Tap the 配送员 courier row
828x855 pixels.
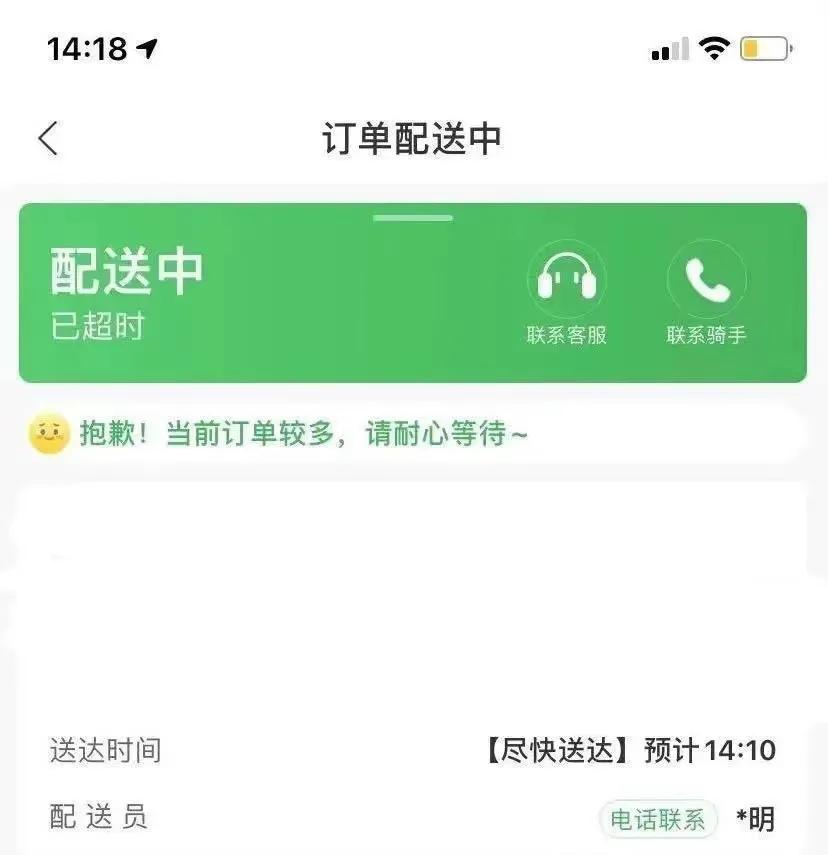[x=99, y=818]
